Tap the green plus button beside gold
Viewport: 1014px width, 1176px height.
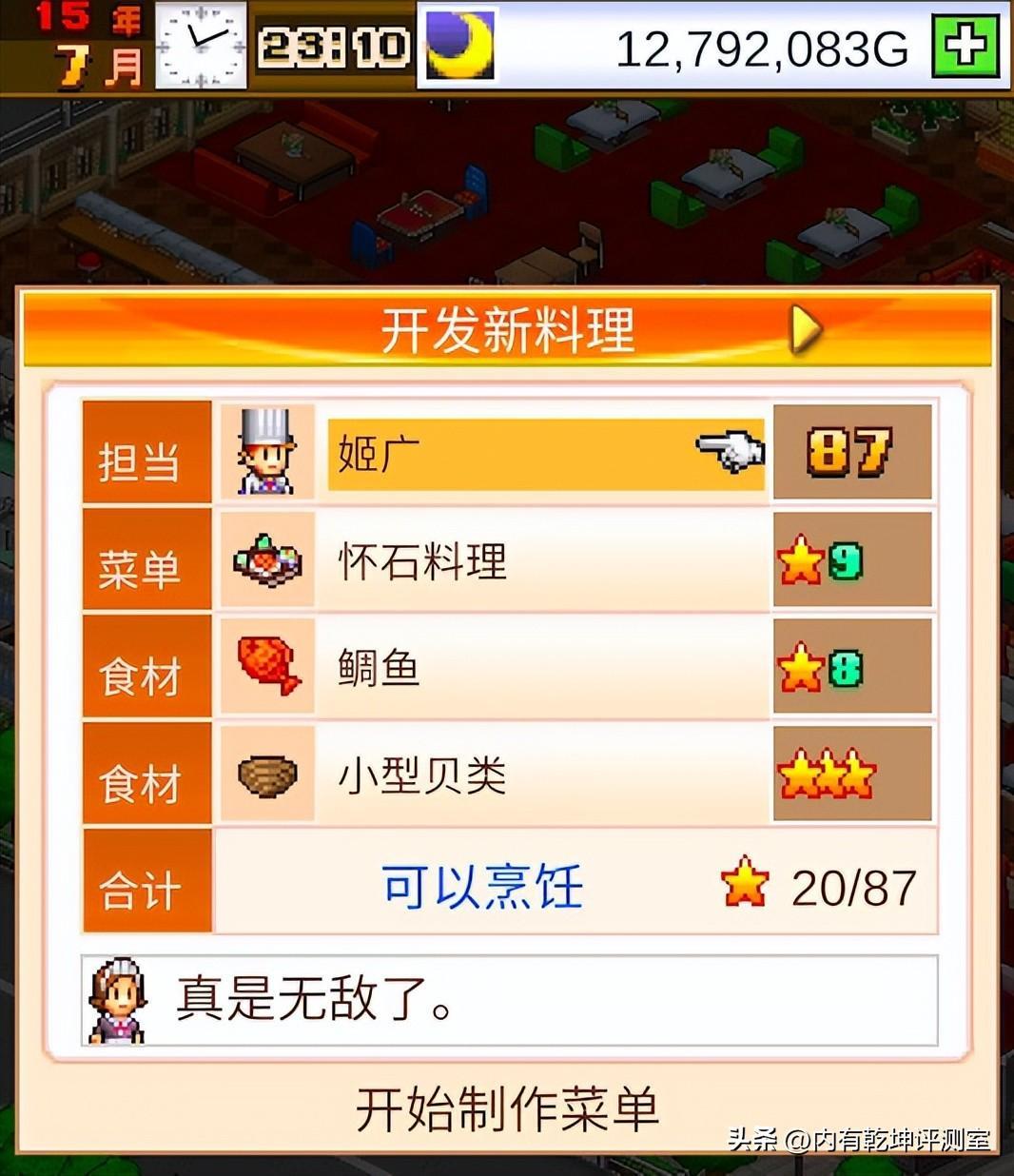[965, 45]
